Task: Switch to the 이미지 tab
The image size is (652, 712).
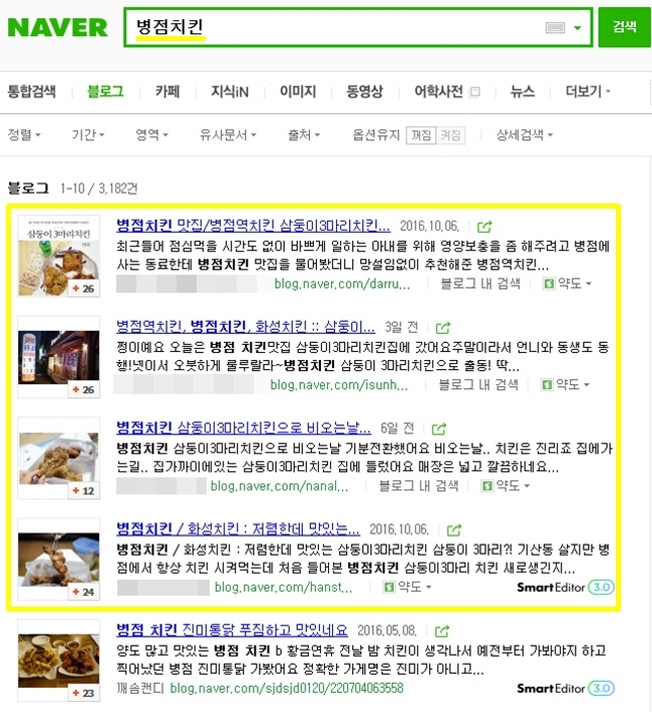Action: tap(297, 92)
